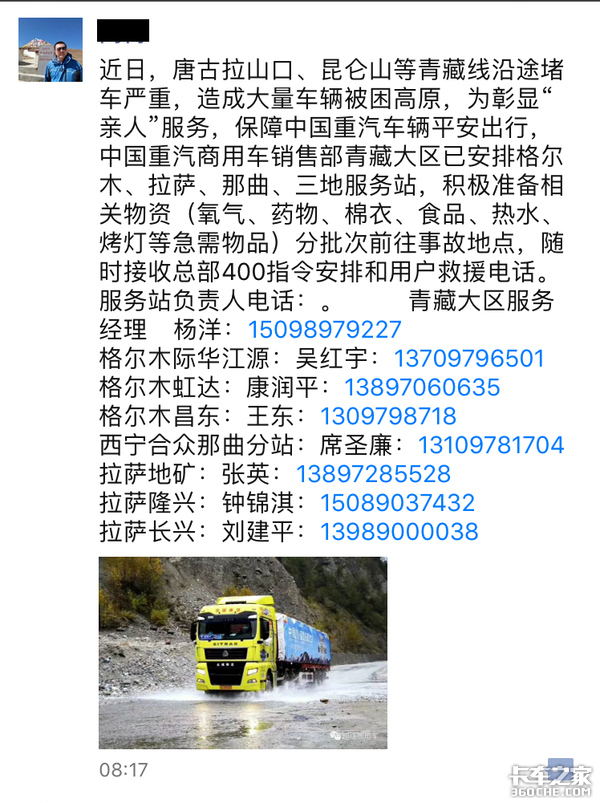Tap phone number 15089037432
Image resolution: width=600 pixels, height=803 pixels.
pos(397,503)
